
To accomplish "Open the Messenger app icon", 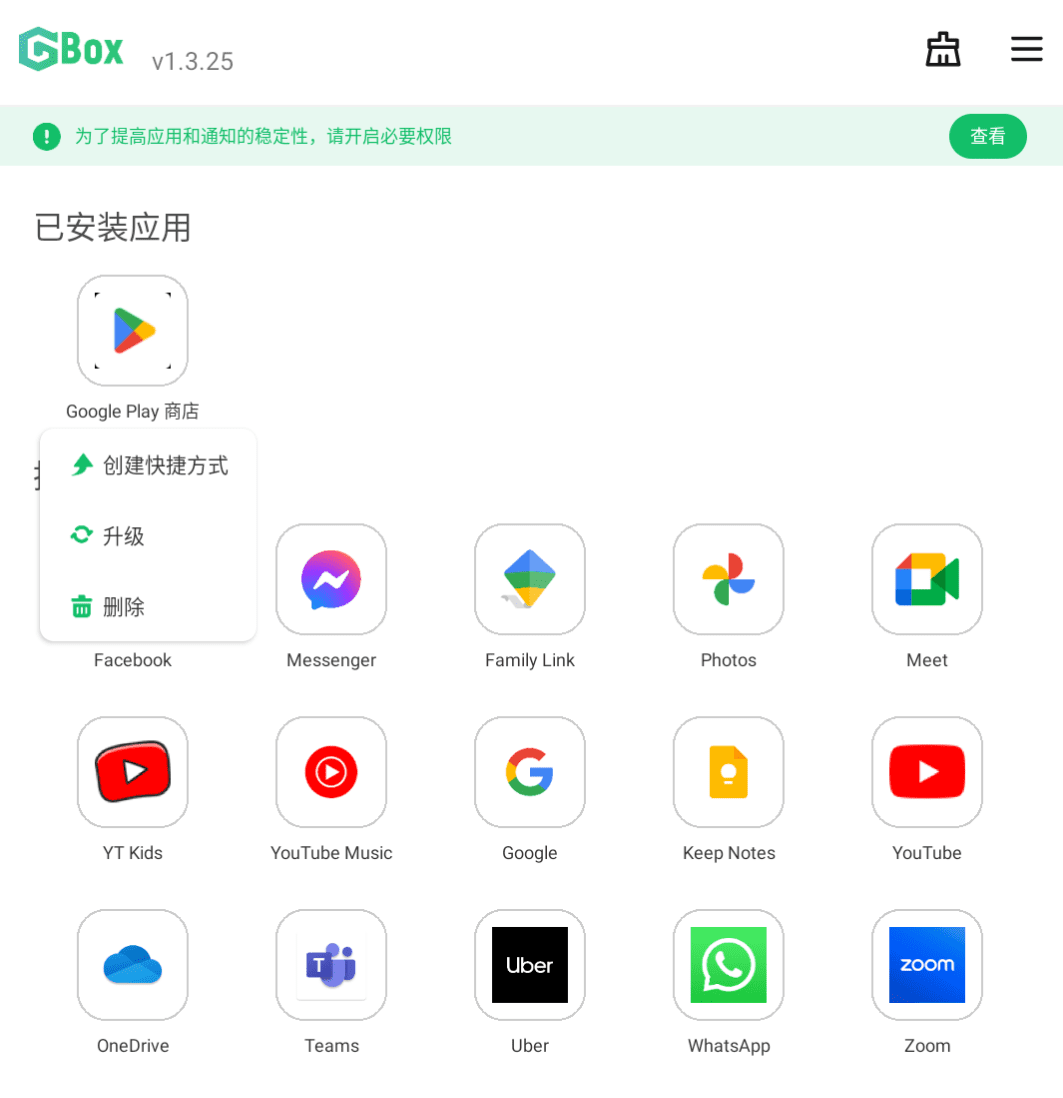I will 331,579.
